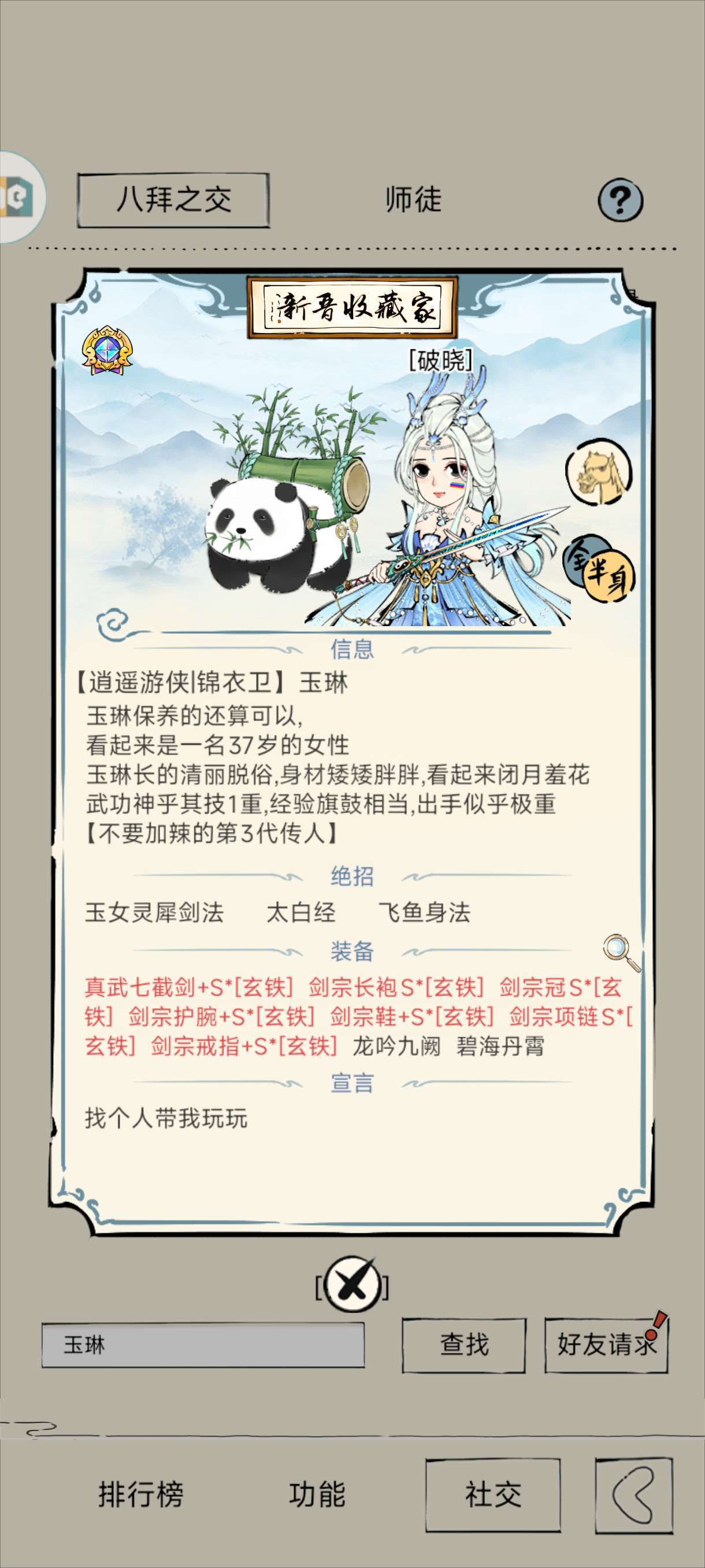The width and height of the screenshot is (705, 1568).
Task: Select the 社交 tab
Action: [x=493, y=1495]
